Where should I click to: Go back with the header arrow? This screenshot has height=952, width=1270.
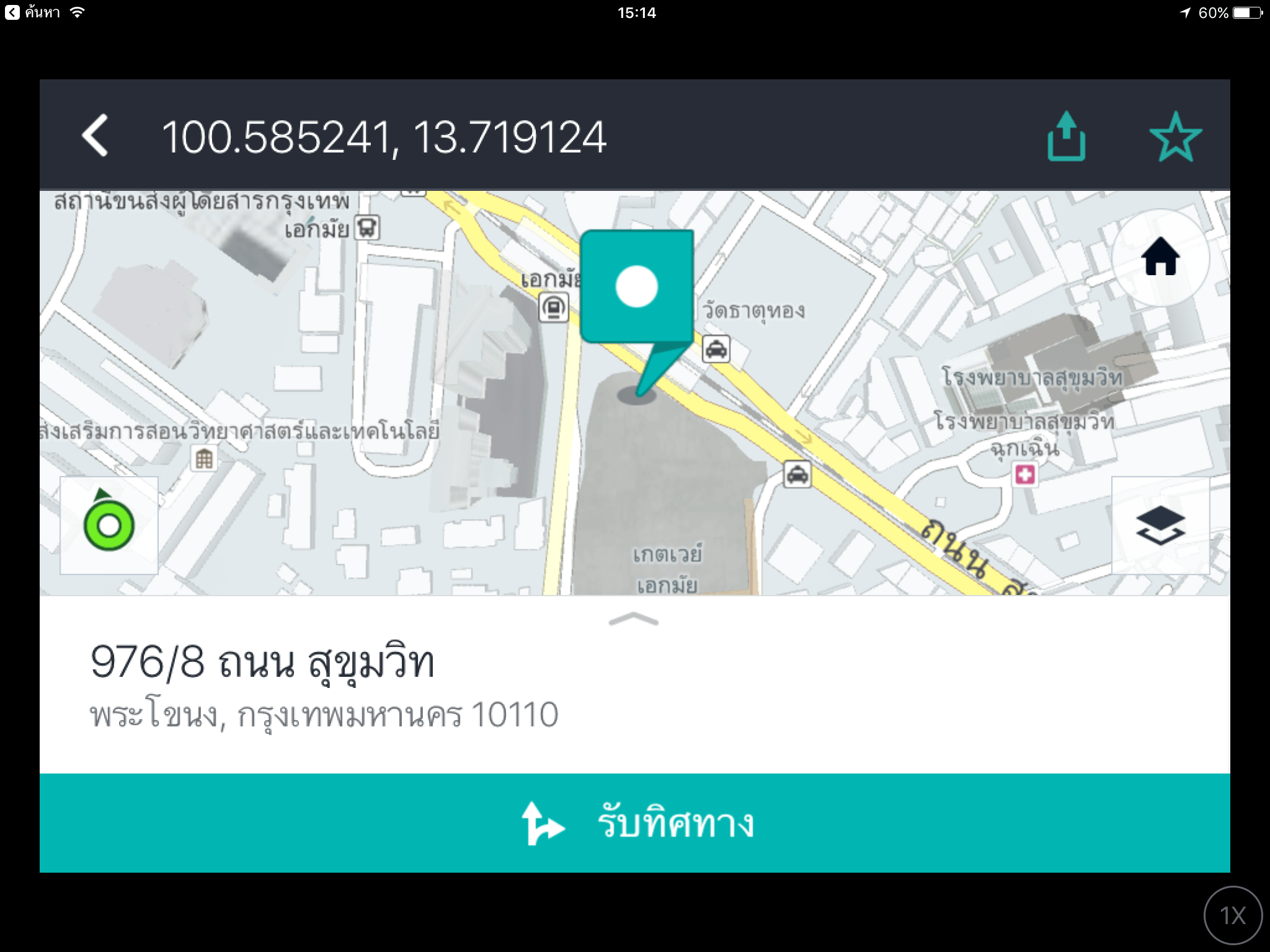tap(95, 136)
